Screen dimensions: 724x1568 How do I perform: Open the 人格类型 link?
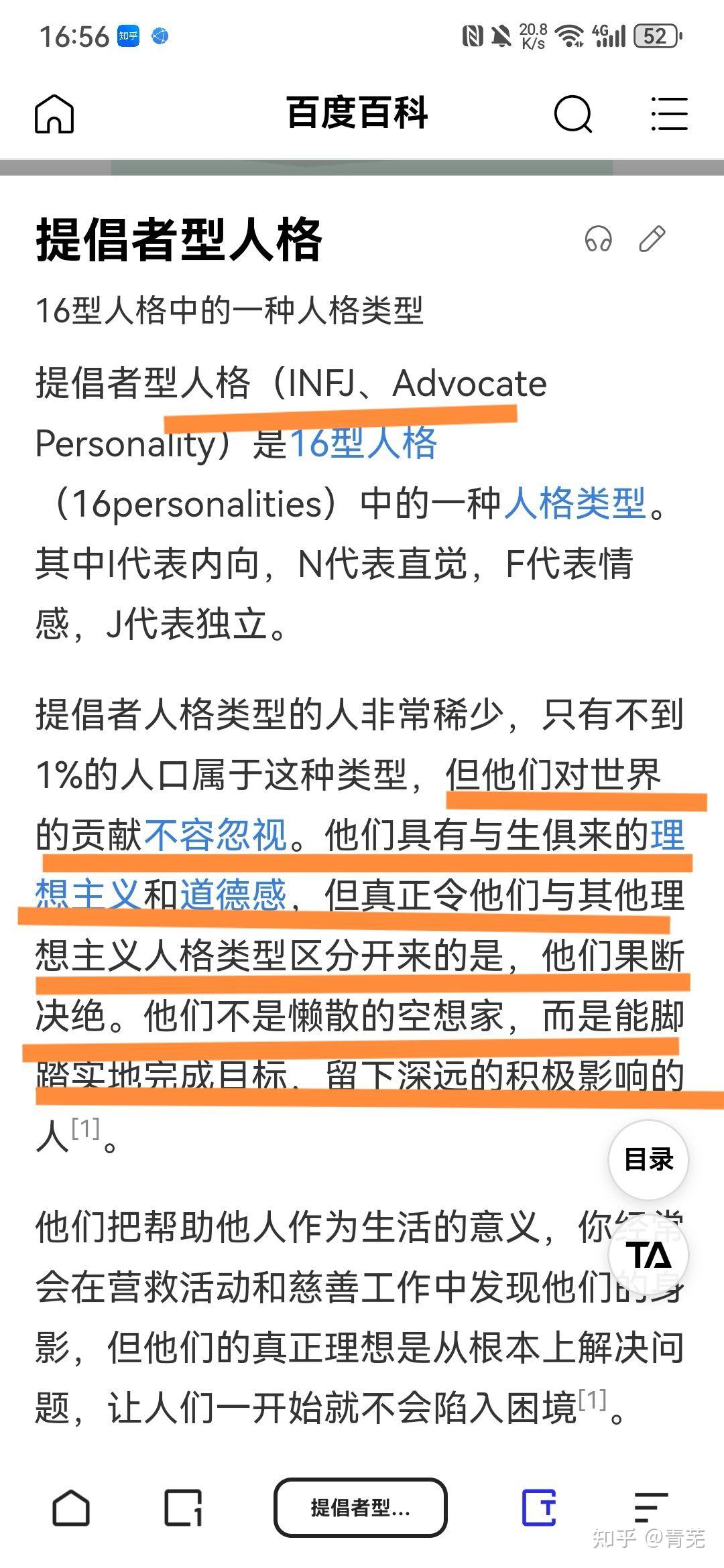575,503
